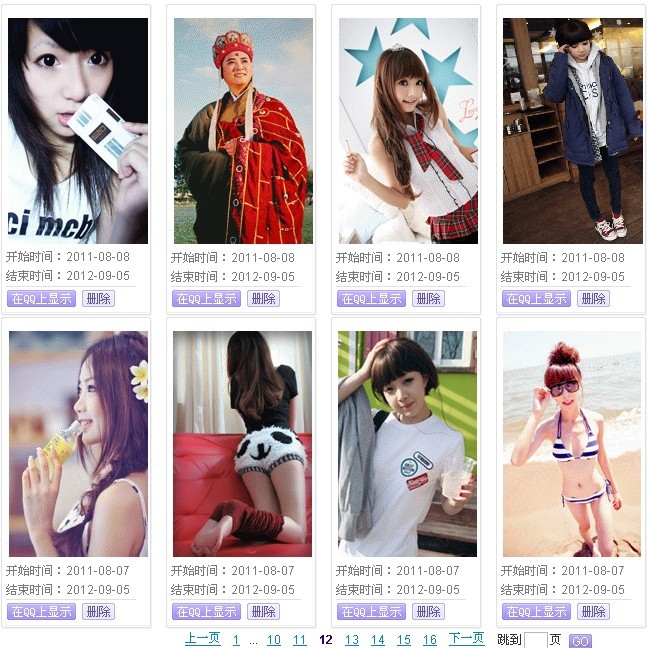Image resolution: width=648 pixels, height=648 pixels.
Task: Delete the girl holding card photo
Action: (x=98, y=298)
